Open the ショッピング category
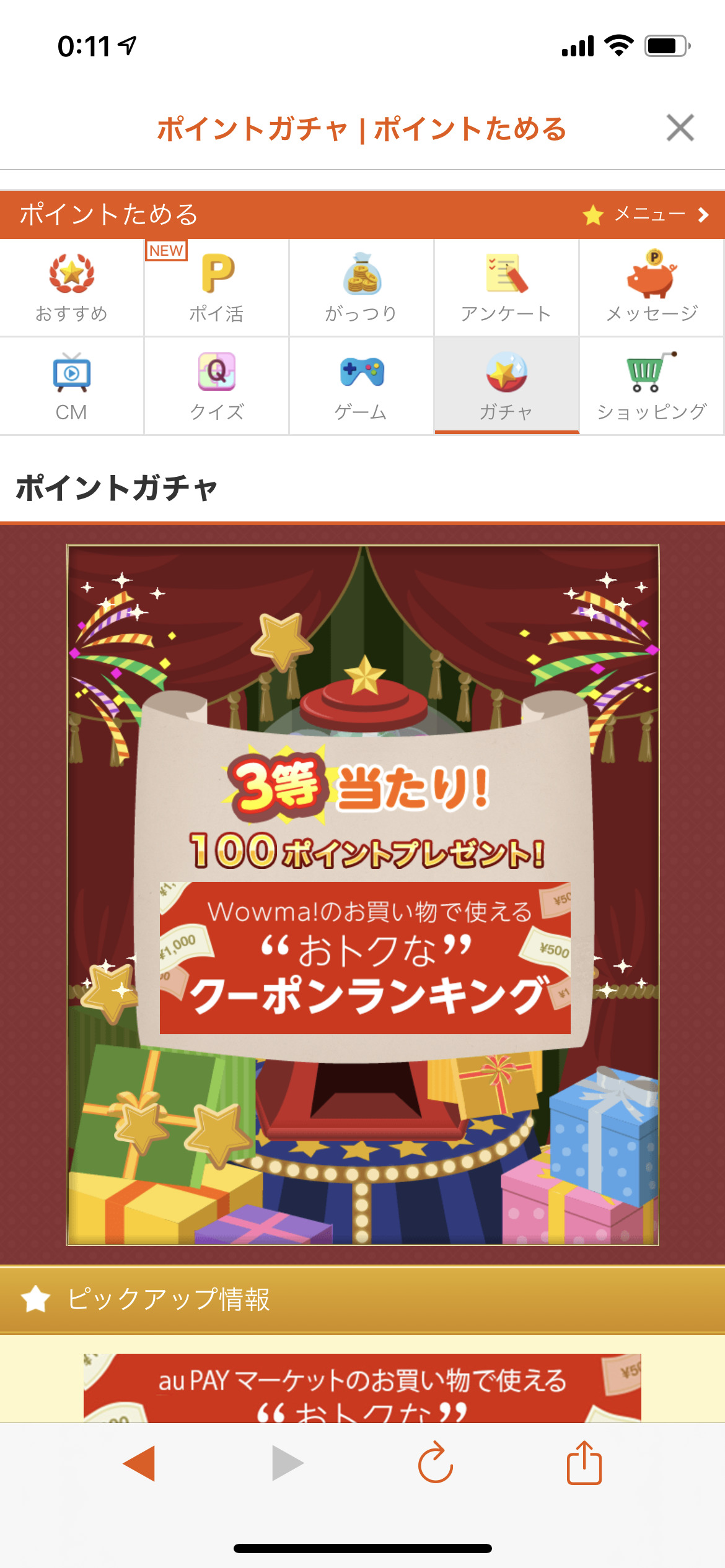Screen dimensions: 725x1568 [652, 386]
